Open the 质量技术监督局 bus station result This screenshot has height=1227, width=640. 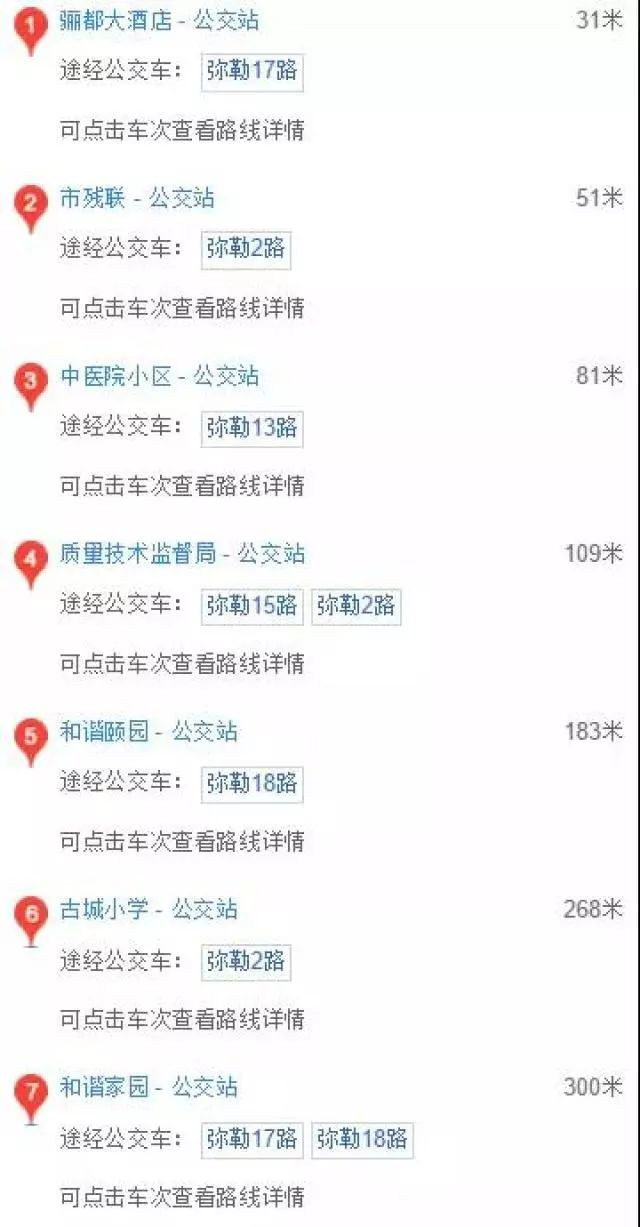click(x=182, y=555)
